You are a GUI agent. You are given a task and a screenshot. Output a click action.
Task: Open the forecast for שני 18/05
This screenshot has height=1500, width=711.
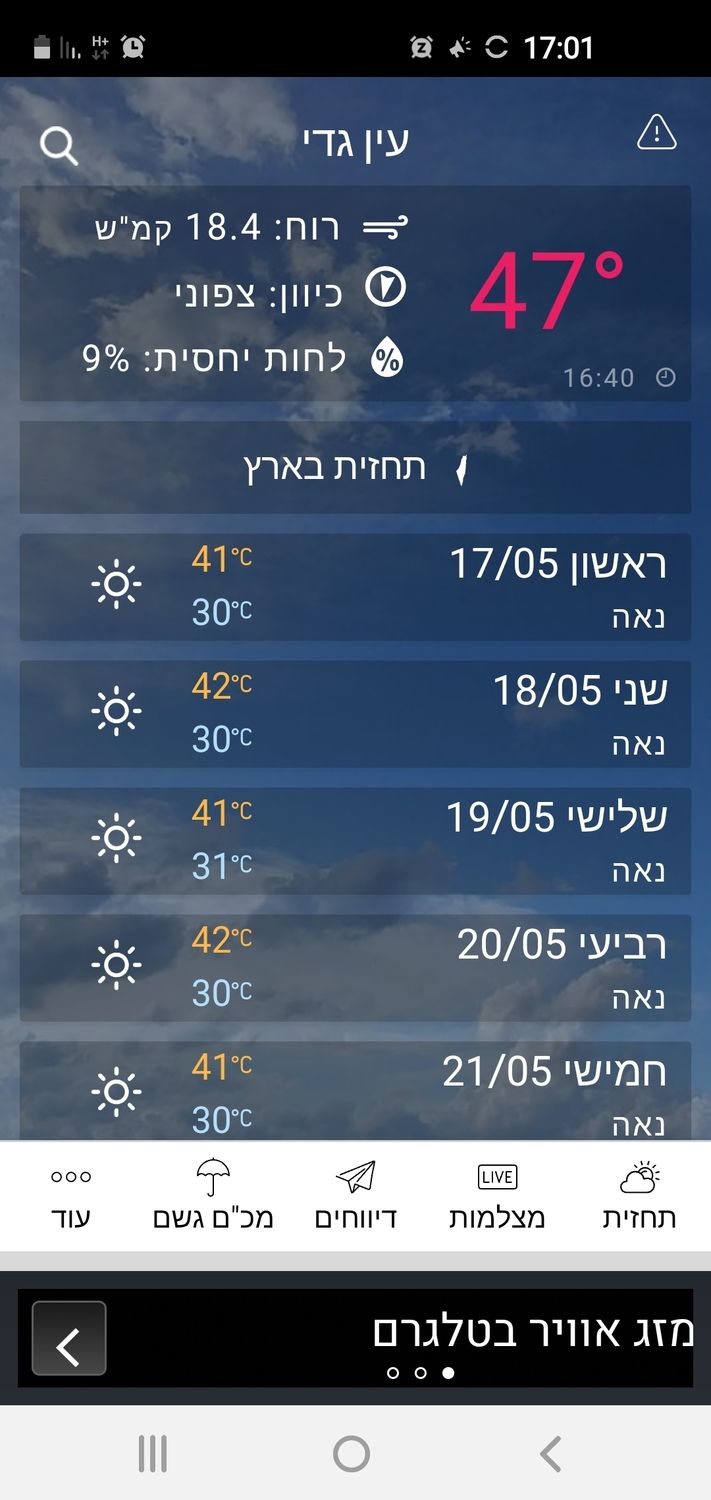tap(355, 713)
